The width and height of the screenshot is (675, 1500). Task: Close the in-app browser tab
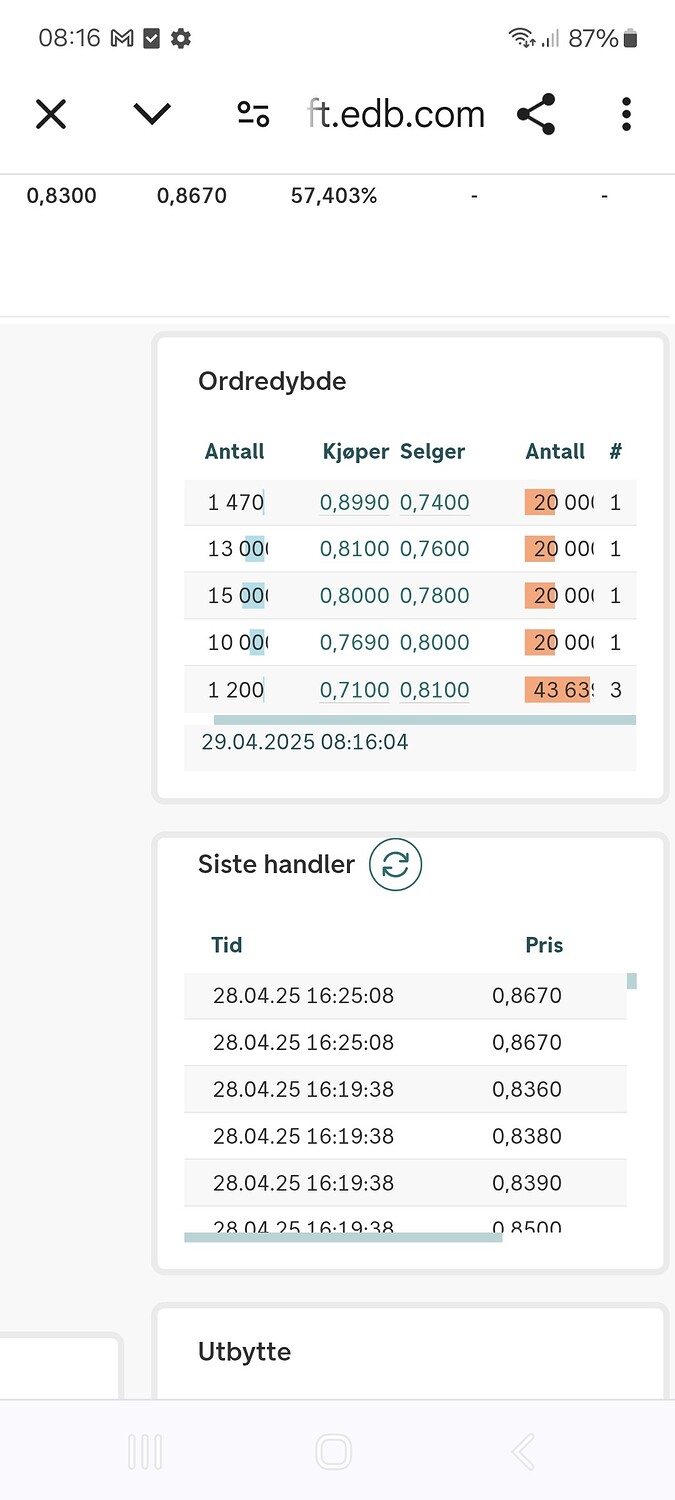tap(51, 115)
